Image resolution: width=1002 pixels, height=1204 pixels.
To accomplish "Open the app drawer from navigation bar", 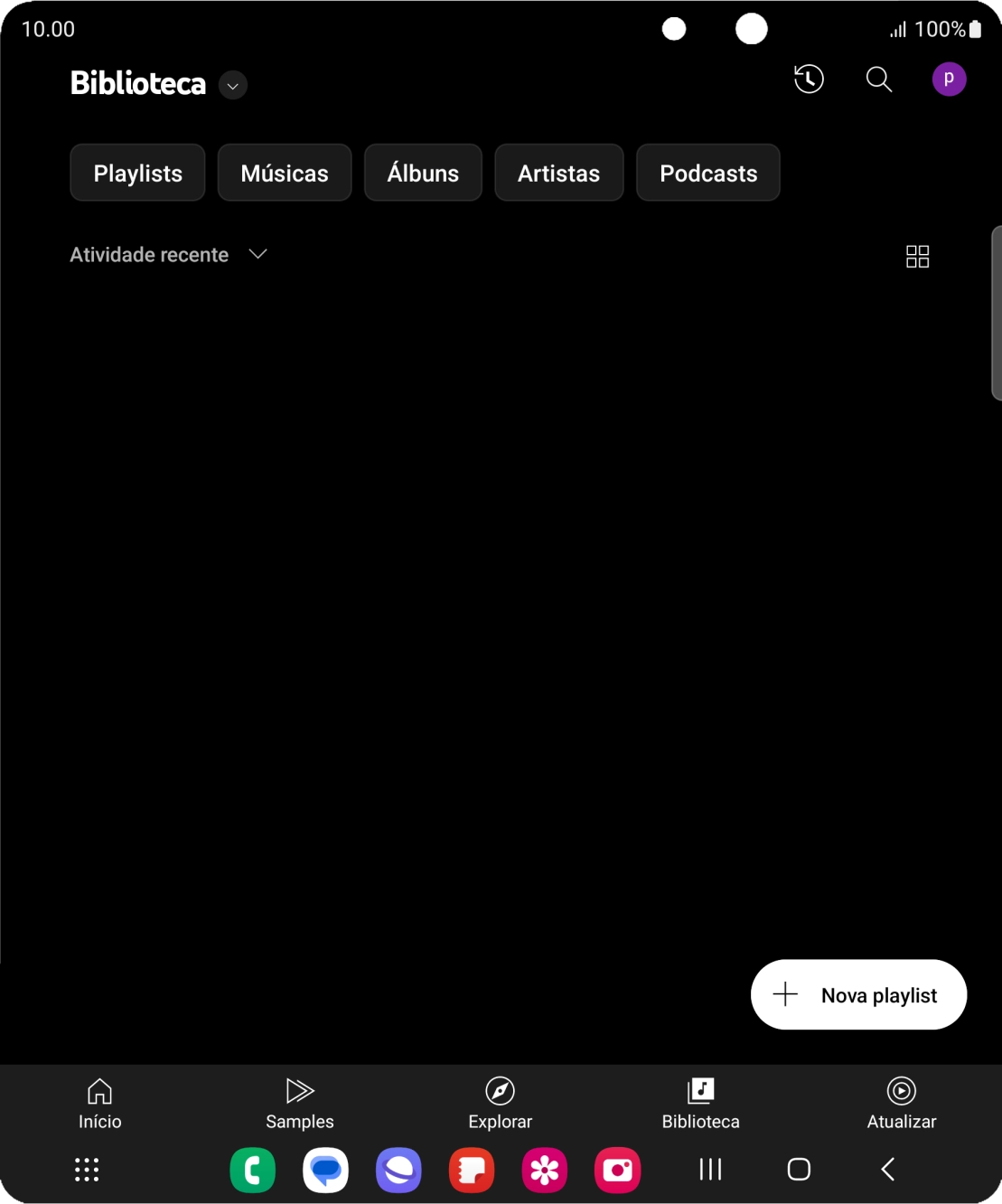I will 86,1169.
